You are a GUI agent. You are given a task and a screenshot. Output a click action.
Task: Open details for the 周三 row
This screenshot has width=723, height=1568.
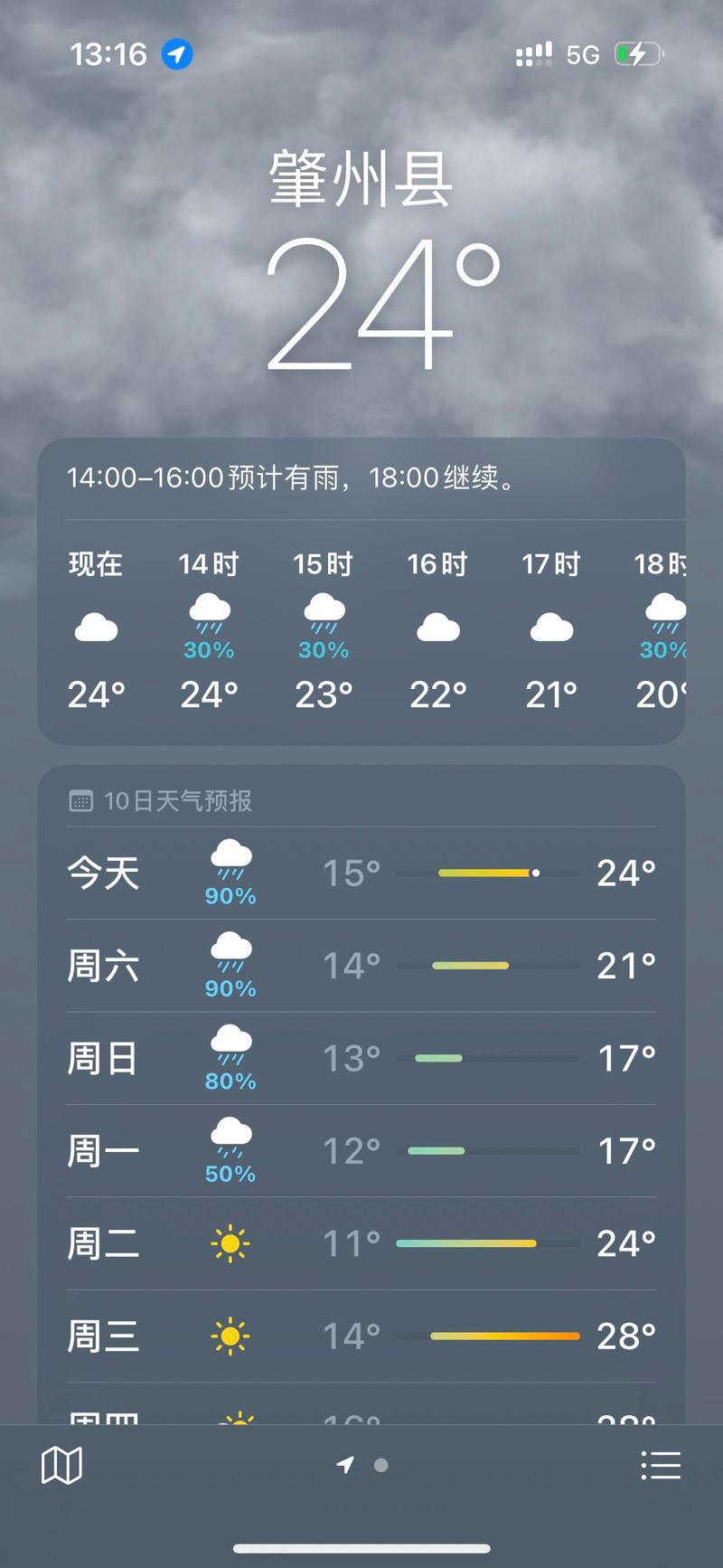coord(361,1335)
